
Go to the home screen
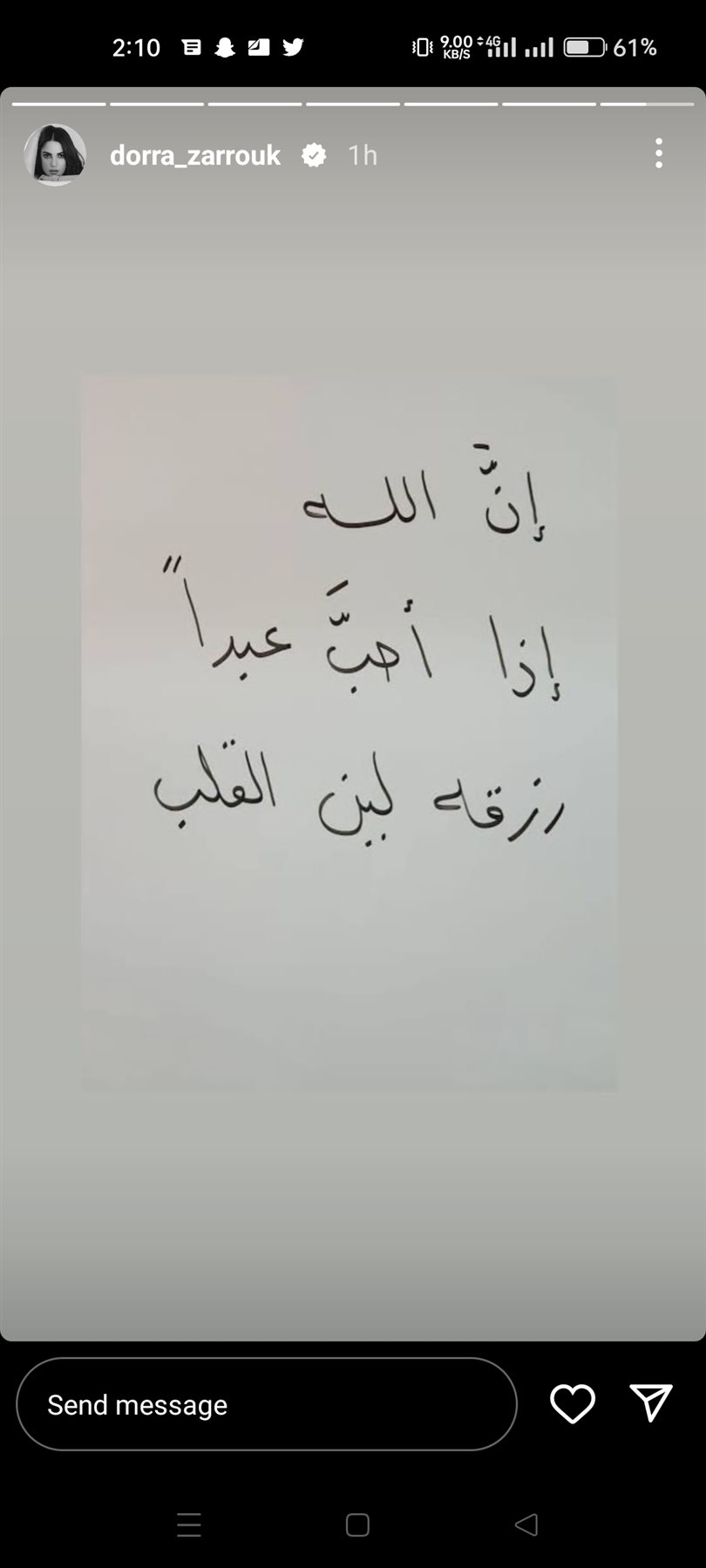357,1524
